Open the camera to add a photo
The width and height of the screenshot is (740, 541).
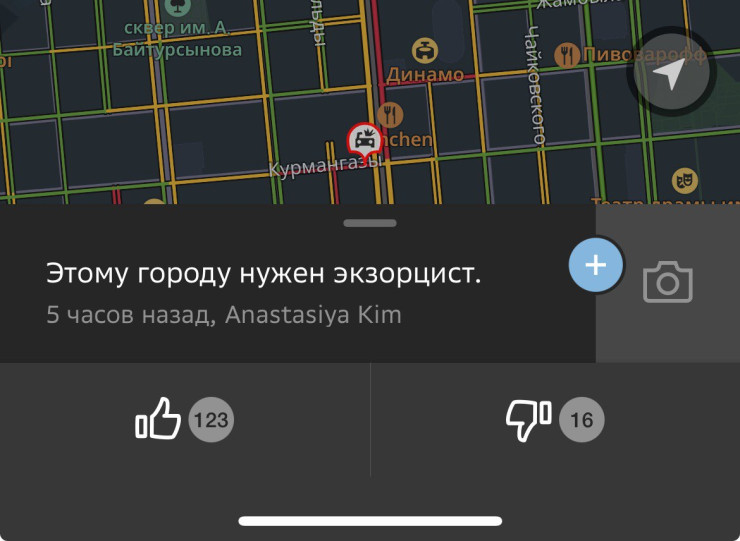click(x=667, y=284)
